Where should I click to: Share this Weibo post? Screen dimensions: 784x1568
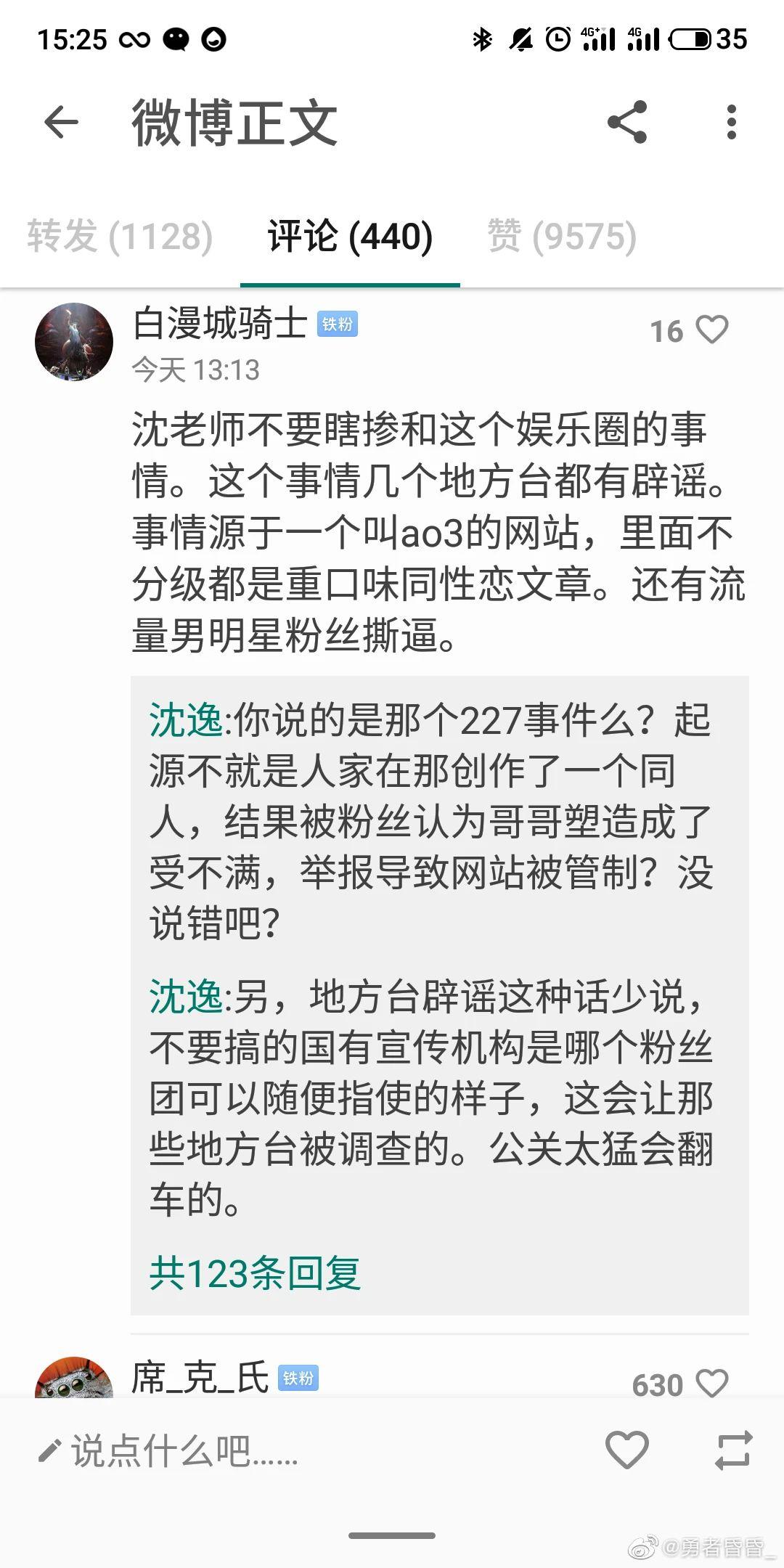[627, 122]
